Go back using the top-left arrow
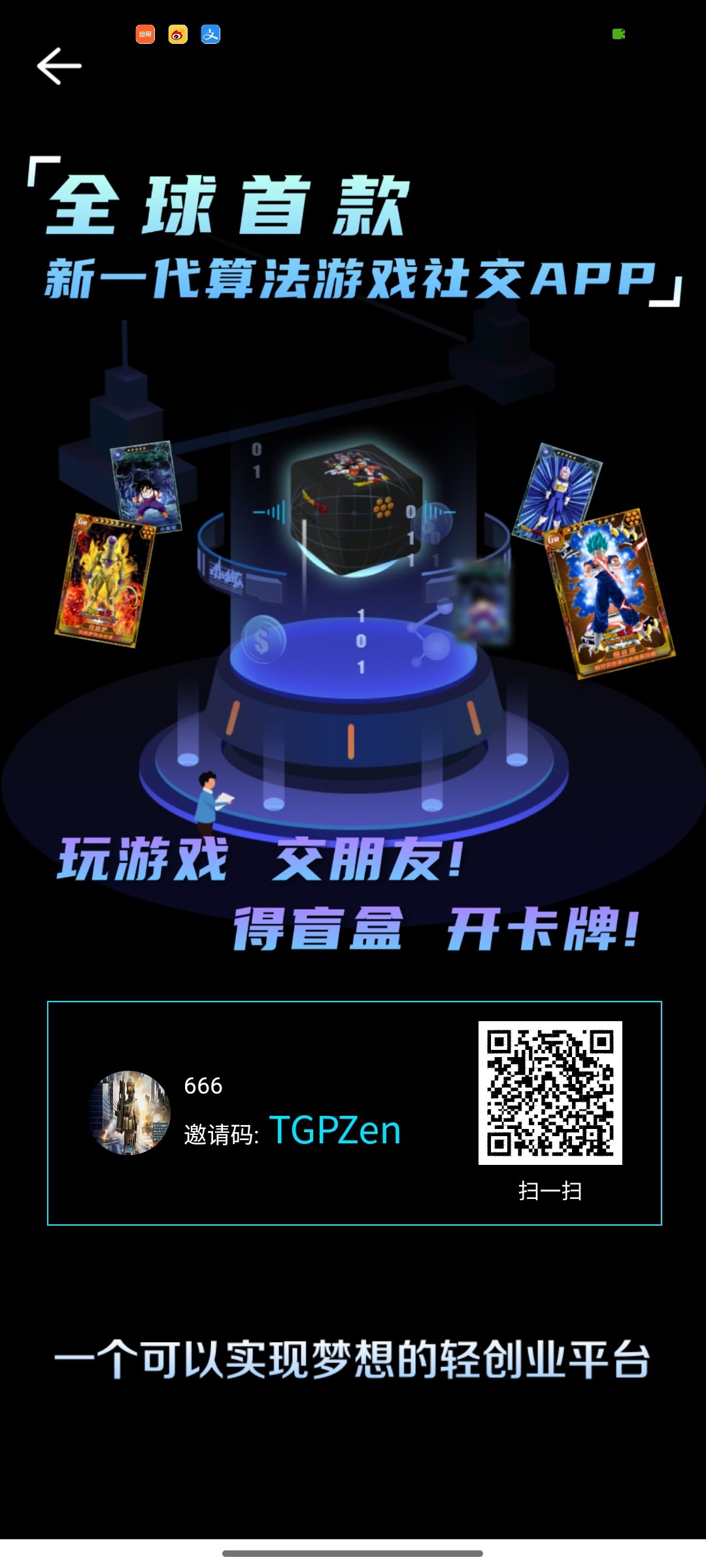The height and width of the screenshot is (1568, 706). (59, 66)
